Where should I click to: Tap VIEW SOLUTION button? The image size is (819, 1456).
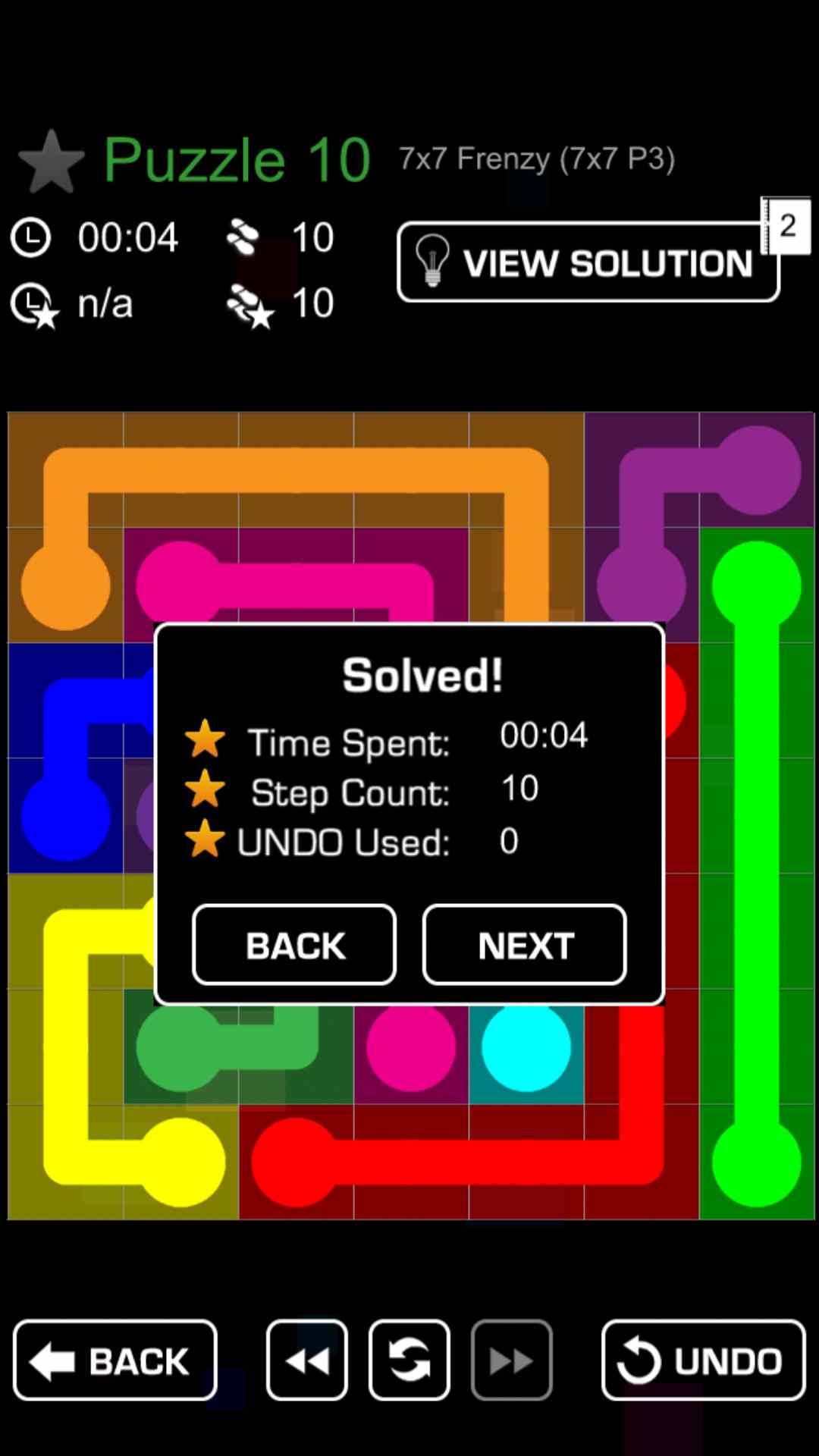588,262
